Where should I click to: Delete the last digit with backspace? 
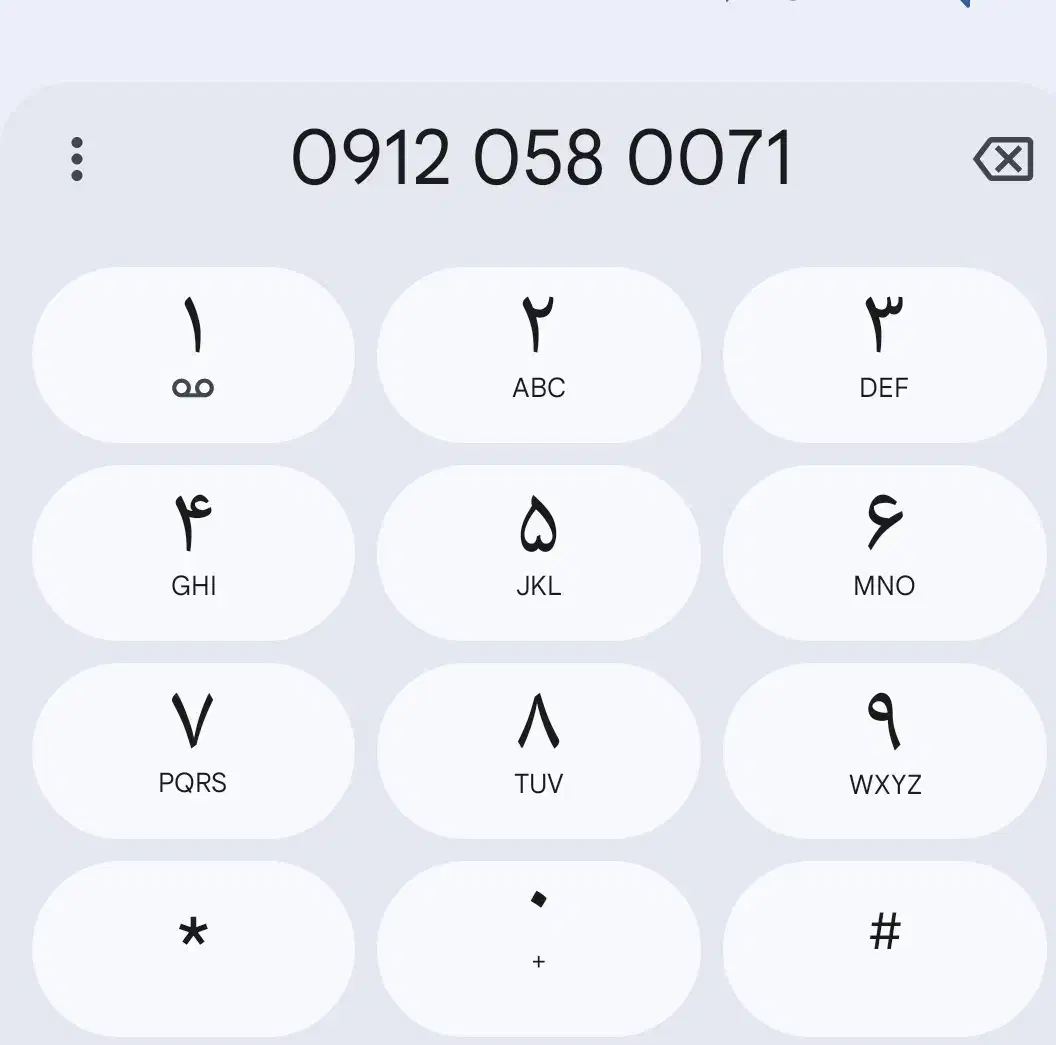[1003, 160]
